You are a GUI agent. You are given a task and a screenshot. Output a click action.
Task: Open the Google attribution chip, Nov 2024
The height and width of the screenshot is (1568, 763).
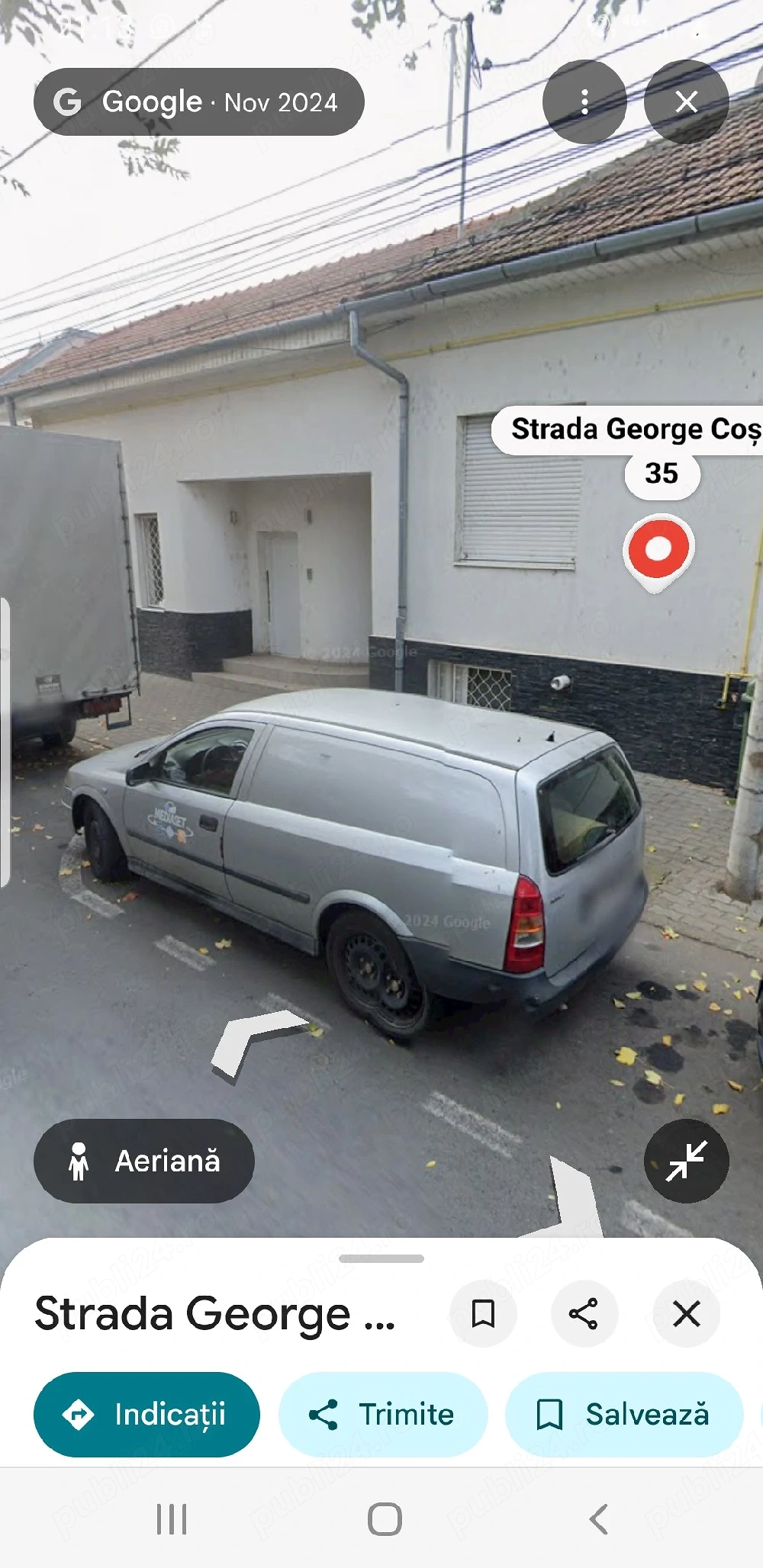(198, 101)
